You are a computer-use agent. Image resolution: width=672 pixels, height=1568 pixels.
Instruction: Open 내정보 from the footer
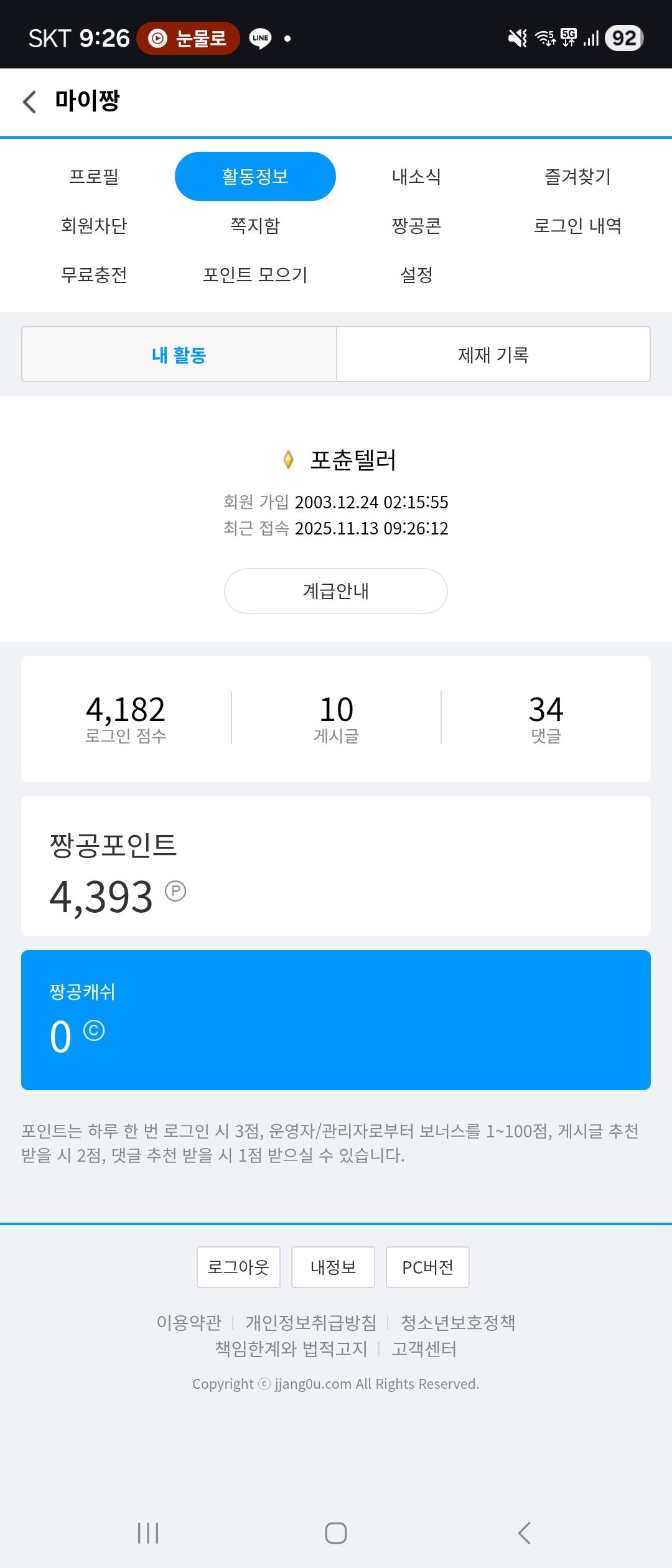click(x=333, y=1267)
